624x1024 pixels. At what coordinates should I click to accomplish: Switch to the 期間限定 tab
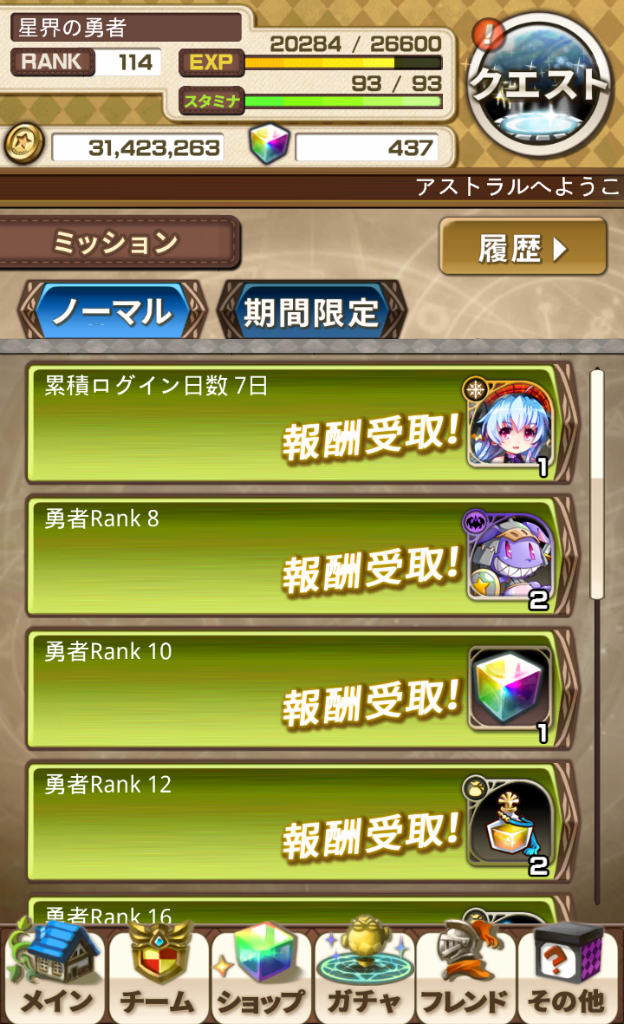point(311,311)
